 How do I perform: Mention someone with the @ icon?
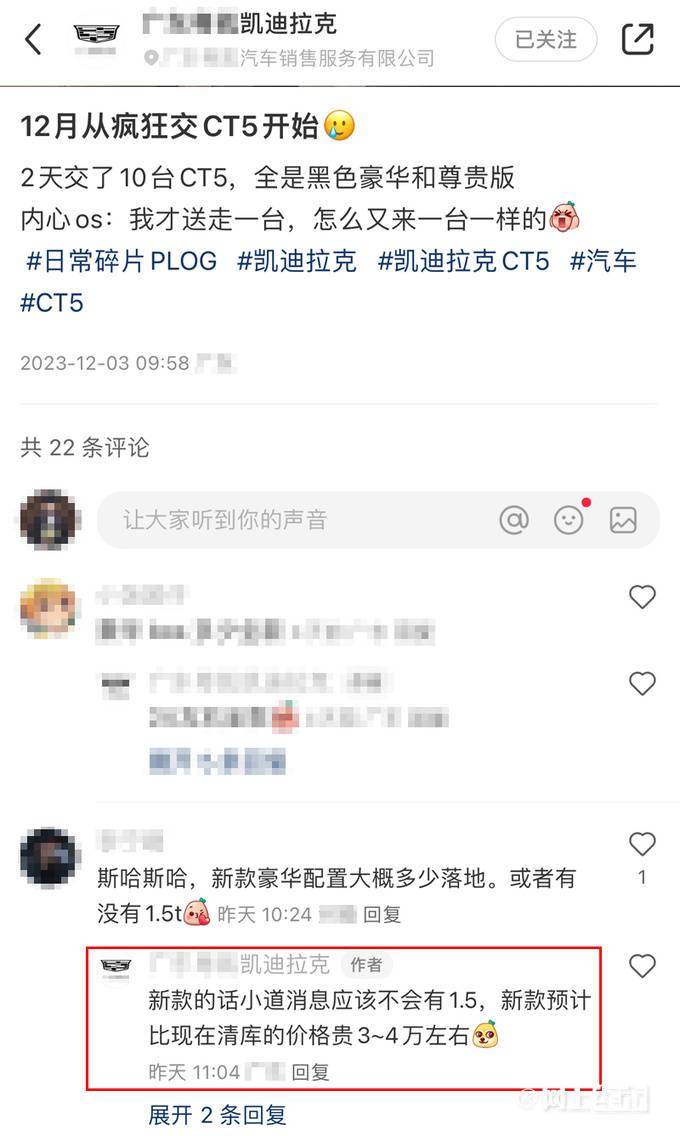[514, 520]
